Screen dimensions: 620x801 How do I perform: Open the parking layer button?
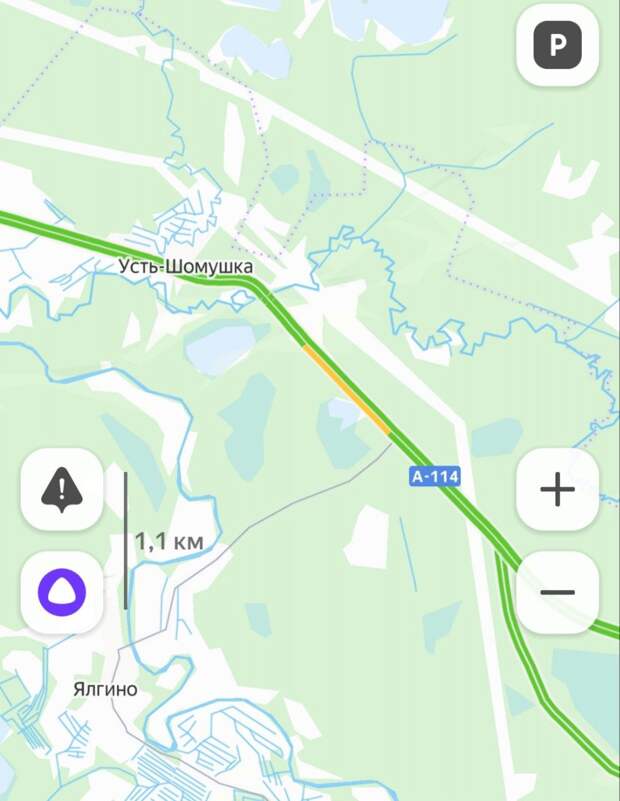pos(557,45)
